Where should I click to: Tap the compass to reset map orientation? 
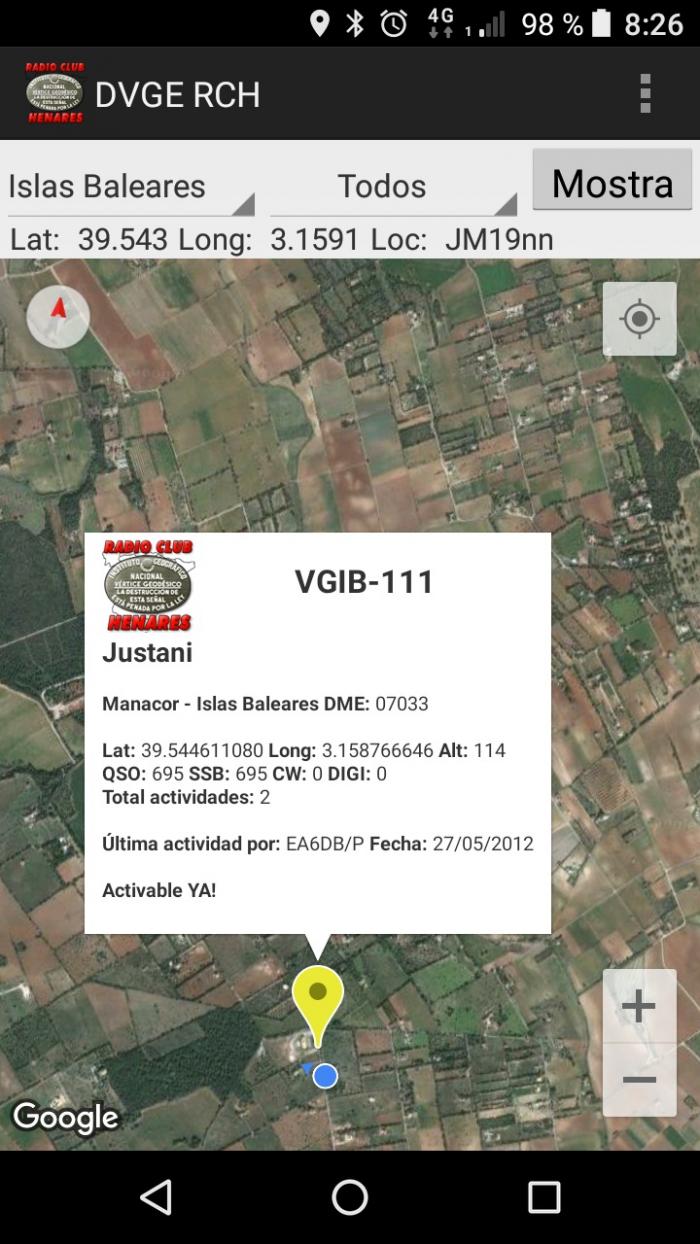click(x=58, y=317)
